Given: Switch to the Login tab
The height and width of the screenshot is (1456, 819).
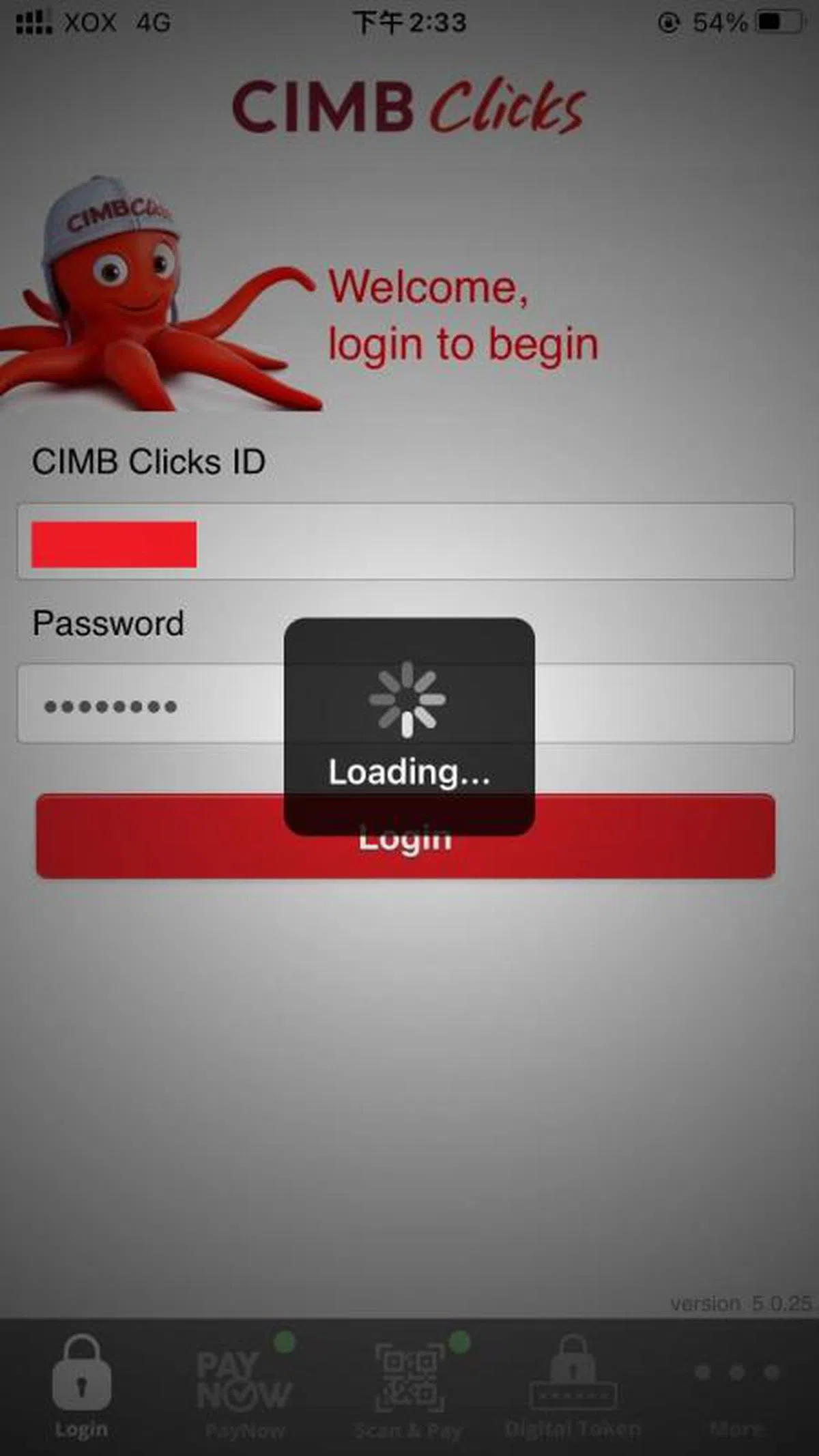Looking at the screenshot, I should click(x=81, y=1386).
